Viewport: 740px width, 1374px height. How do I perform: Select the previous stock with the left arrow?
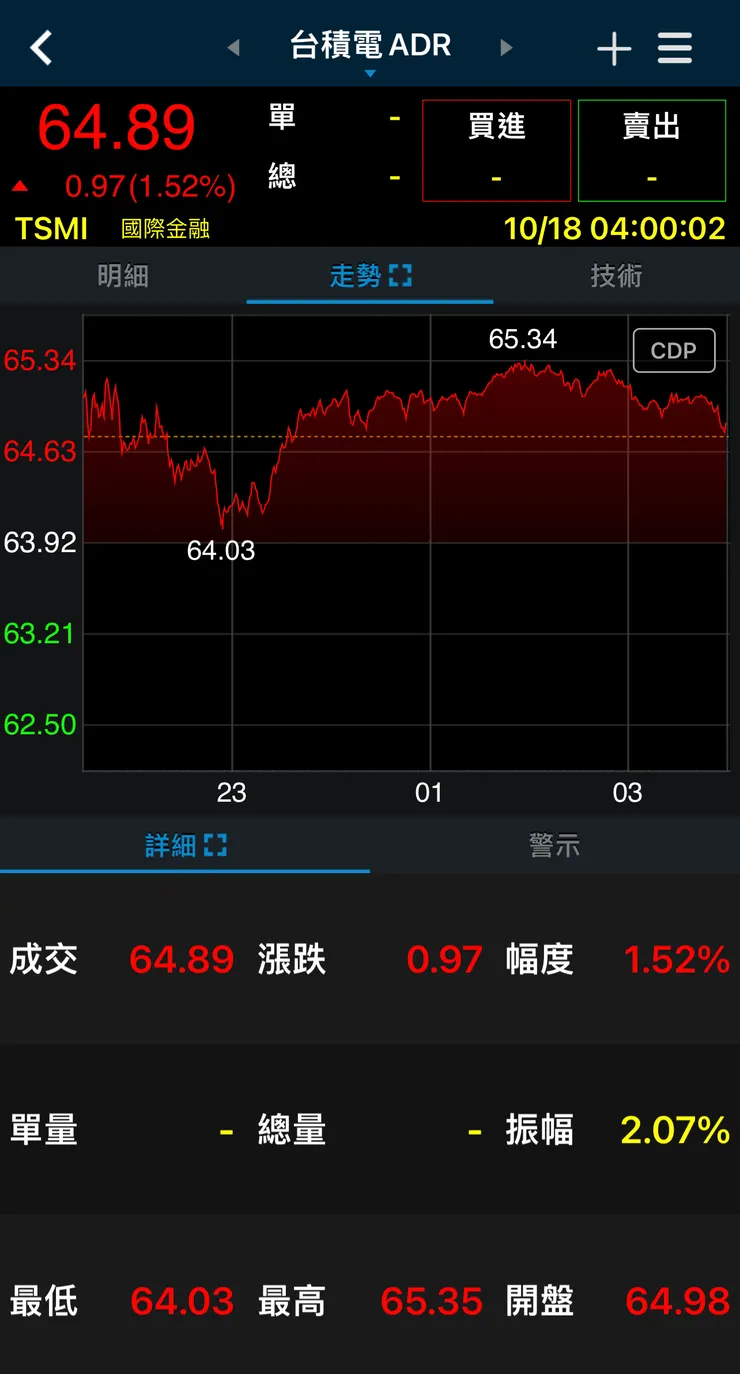[x=232, y=46]
